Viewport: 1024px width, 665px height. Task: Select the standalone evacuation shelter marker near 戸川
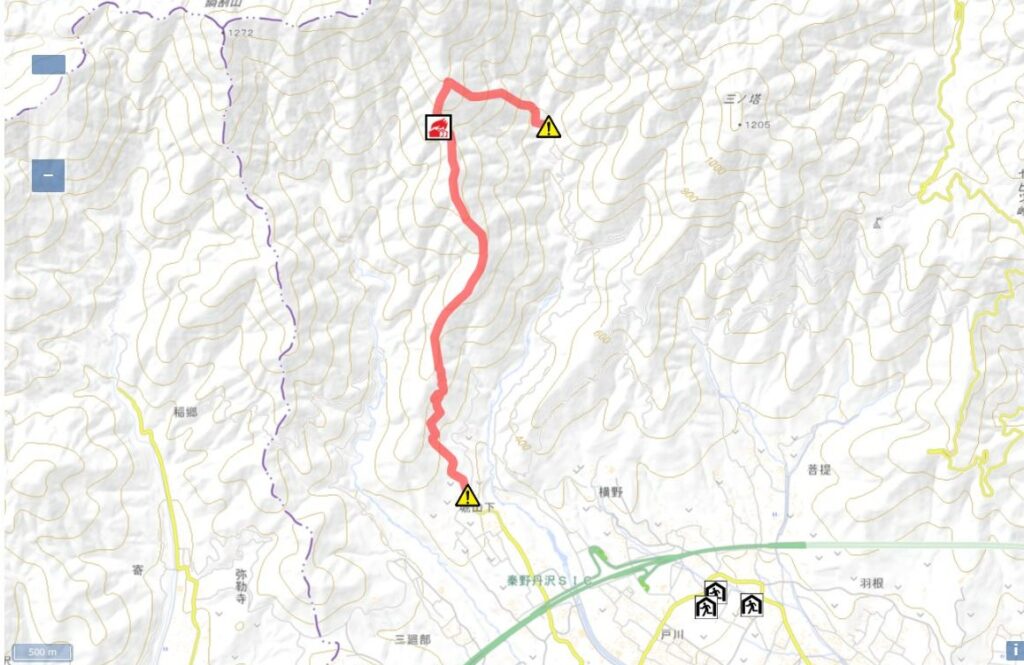751,604
